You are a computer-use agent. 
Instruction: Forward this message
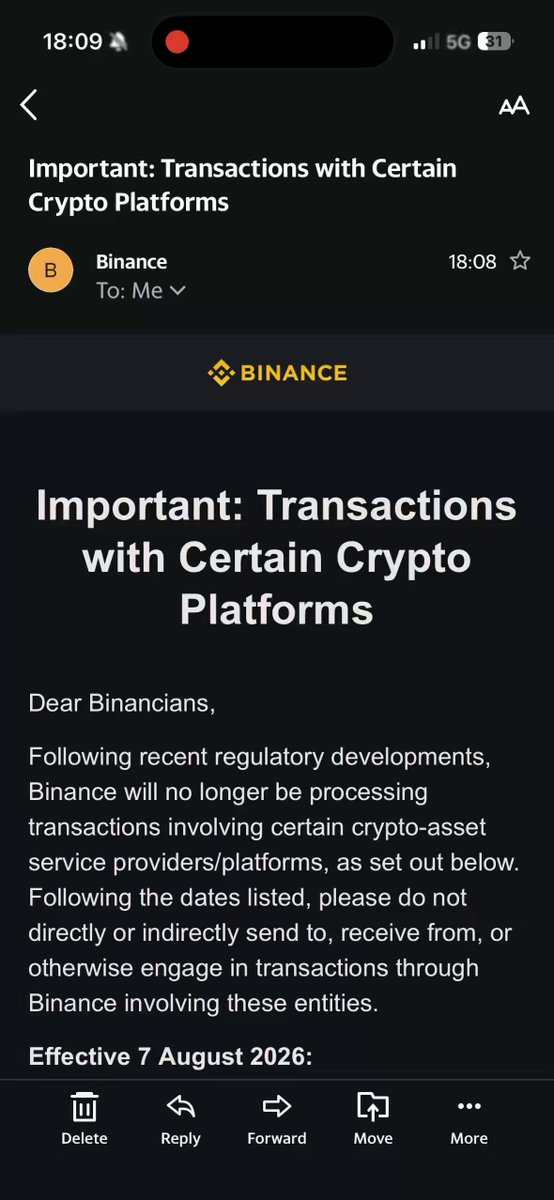(x=277, y=1118)
